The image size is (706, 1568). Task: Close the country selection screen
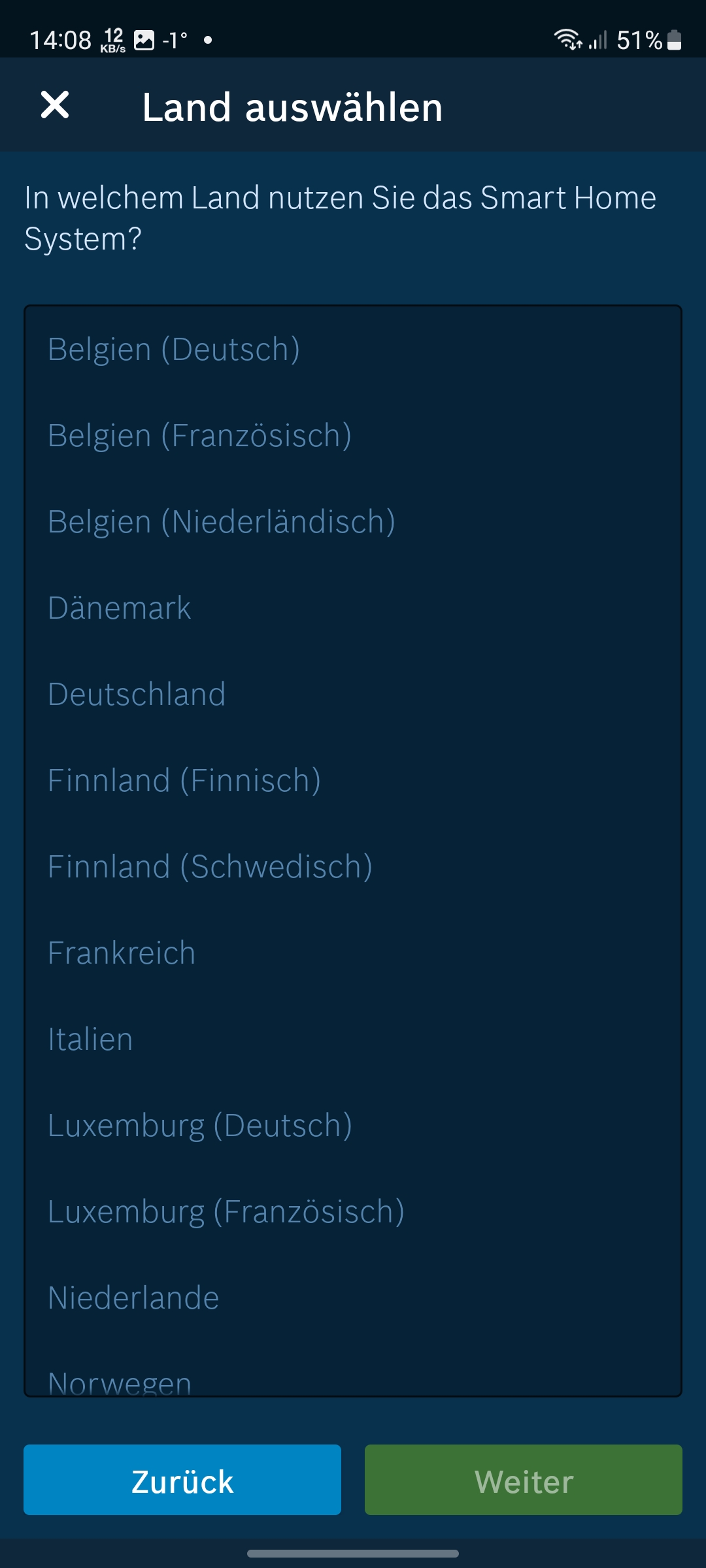[55, 105]
